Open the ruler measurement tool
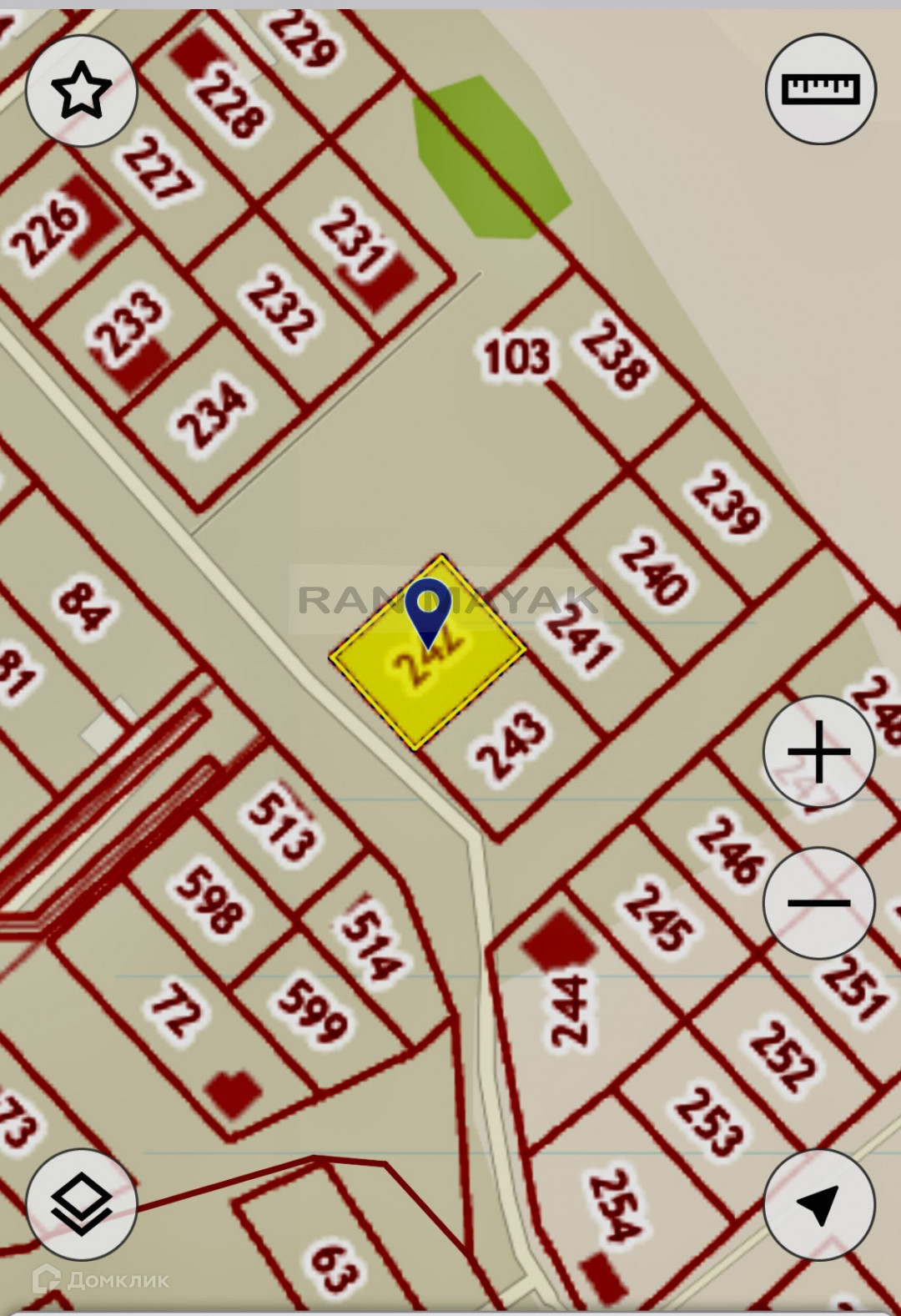Viewport: 901px width, 1316px height. point(820,88)
